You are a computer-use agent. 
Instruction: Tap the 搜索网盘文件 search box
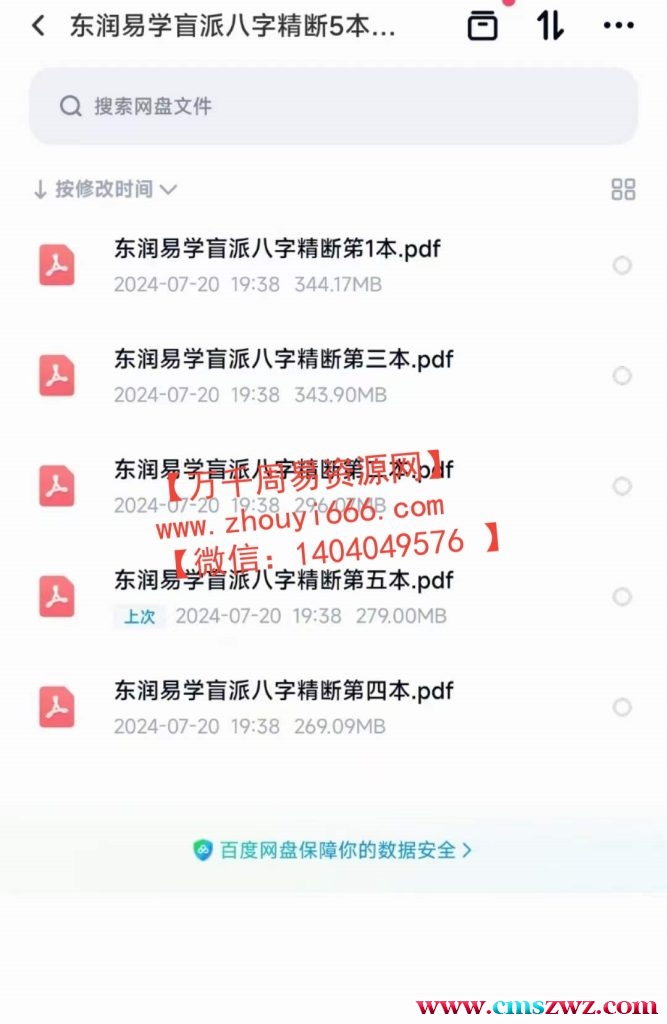point(333,106)
